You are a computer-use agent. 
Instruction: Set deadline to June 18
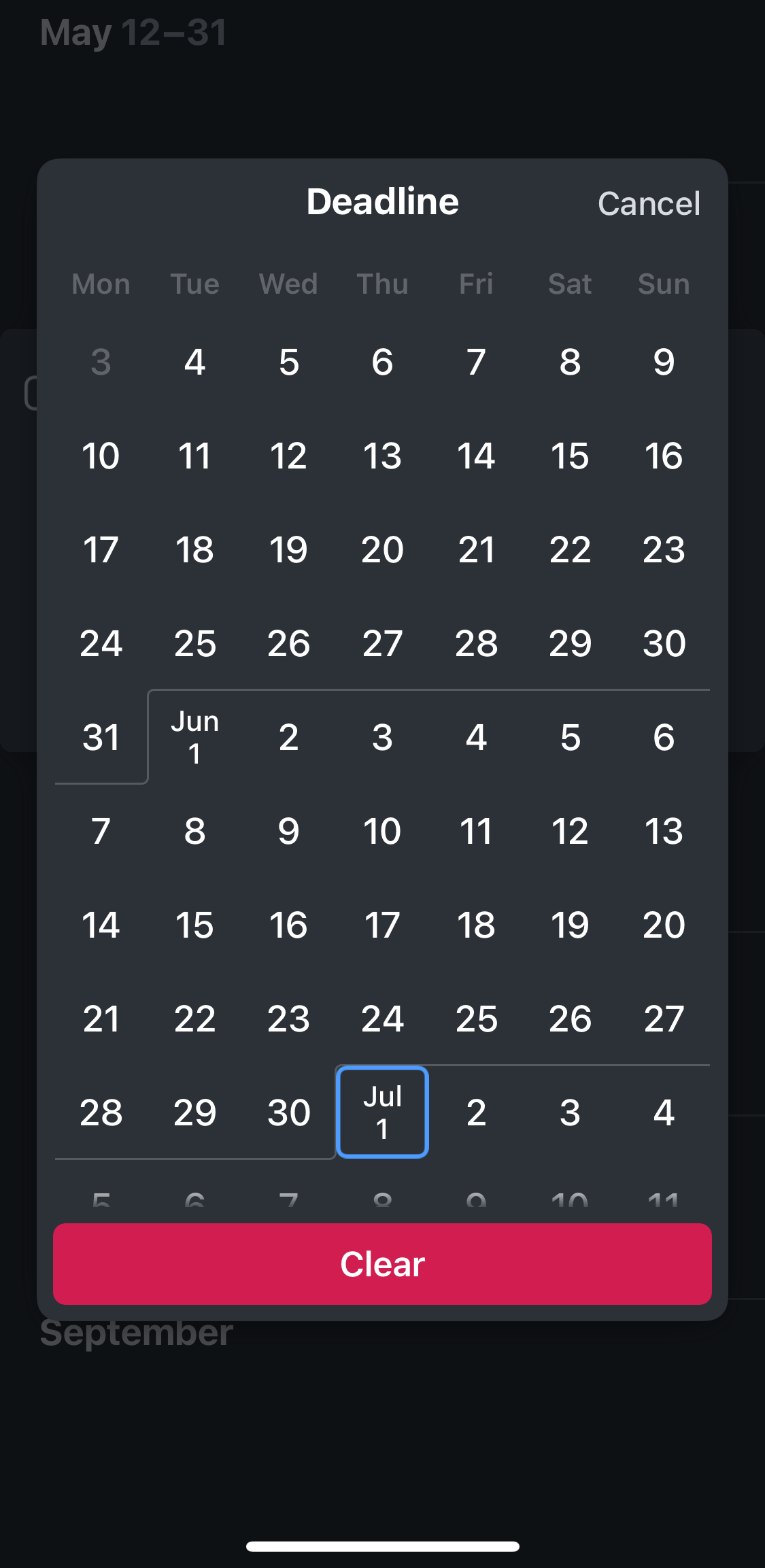pos(476,925)
